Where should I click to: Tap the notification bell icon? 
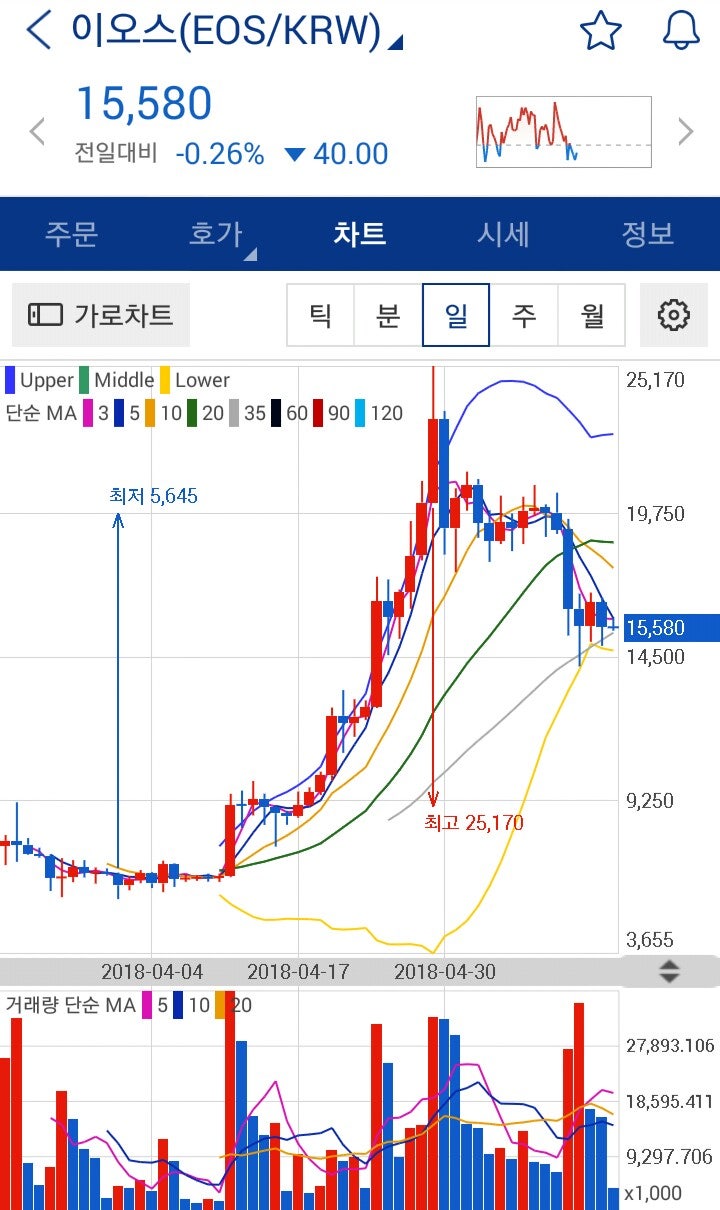683,30
